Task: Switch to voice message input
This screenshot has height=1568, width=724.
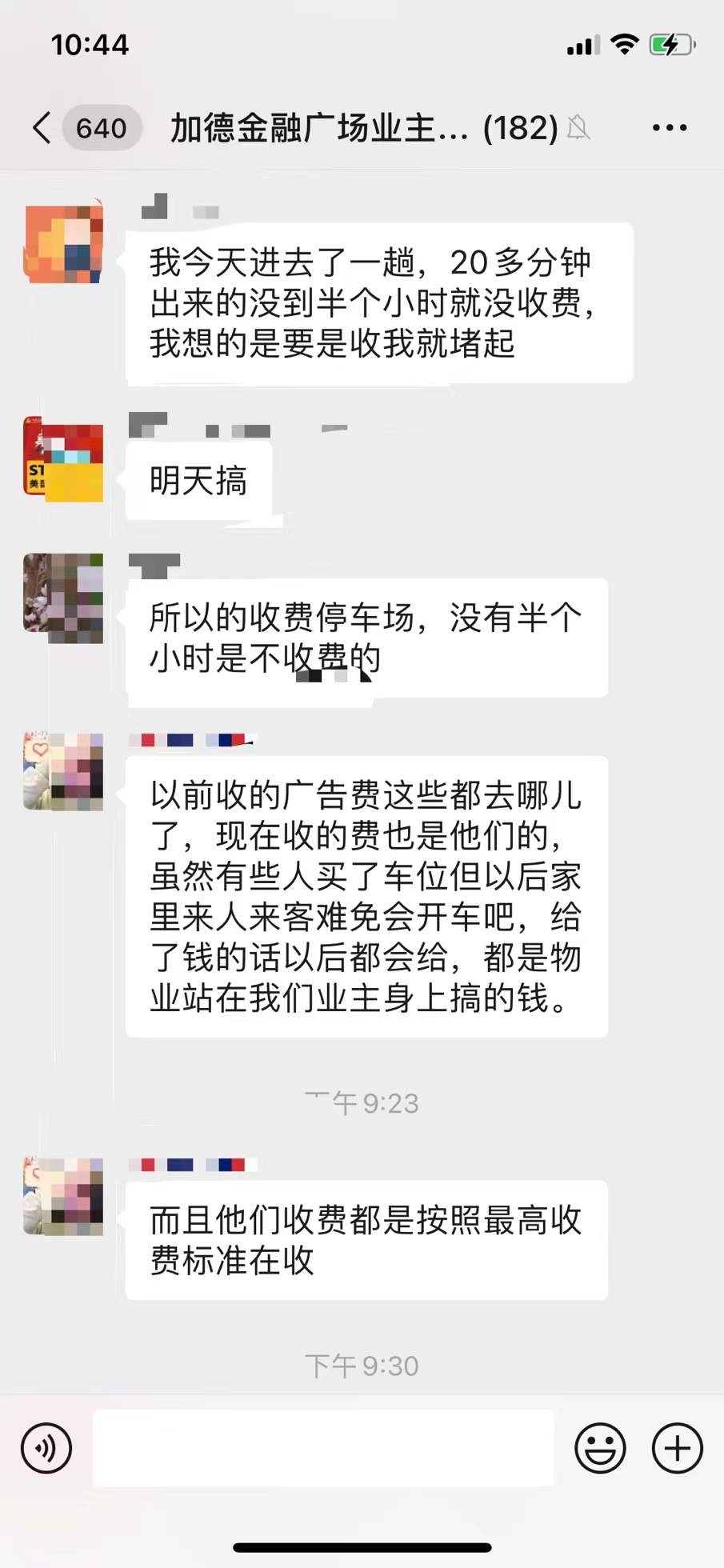Action: coord(46,1448)
